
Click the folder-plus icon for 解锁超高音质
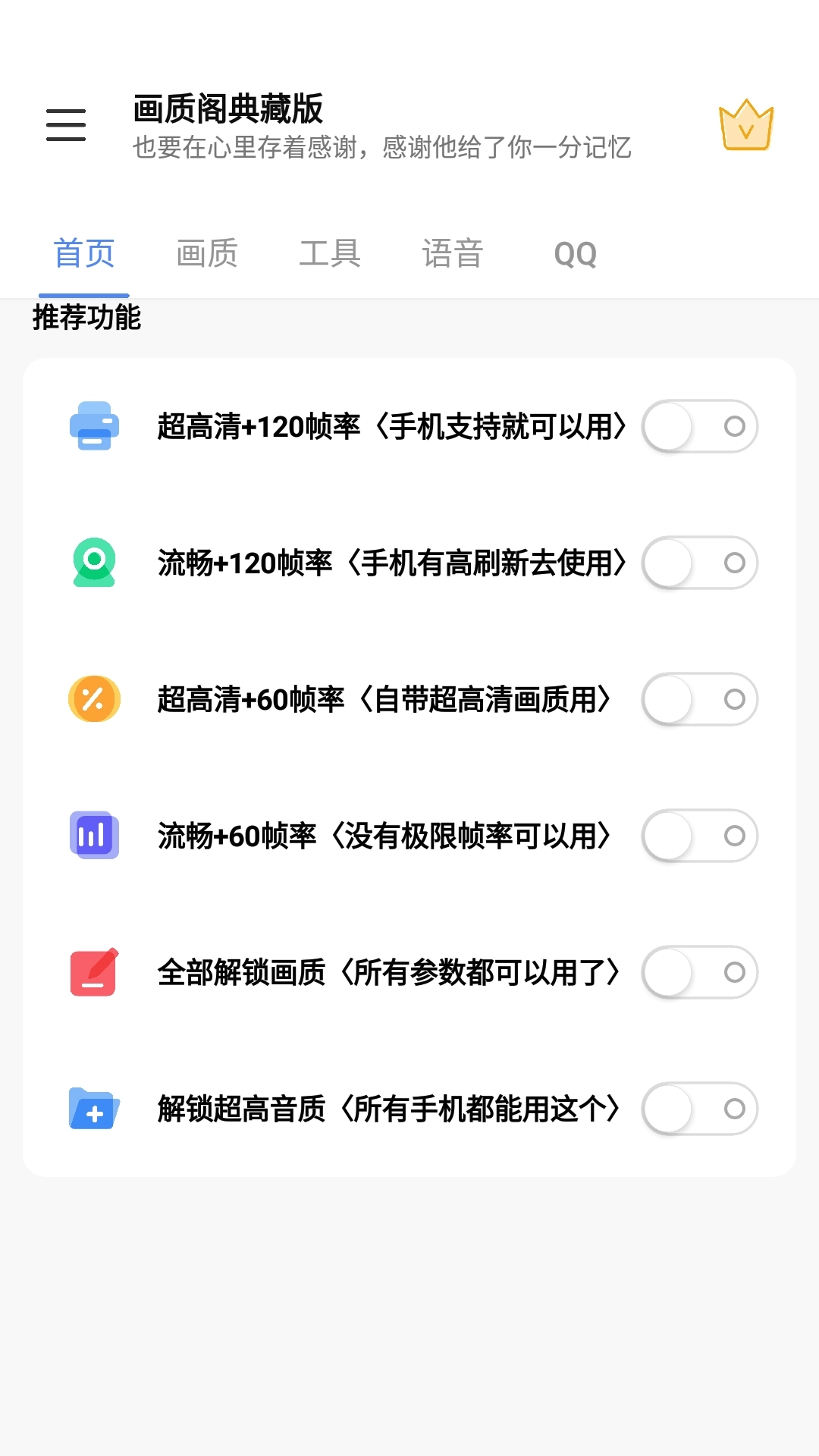[x=93, y=1109]
